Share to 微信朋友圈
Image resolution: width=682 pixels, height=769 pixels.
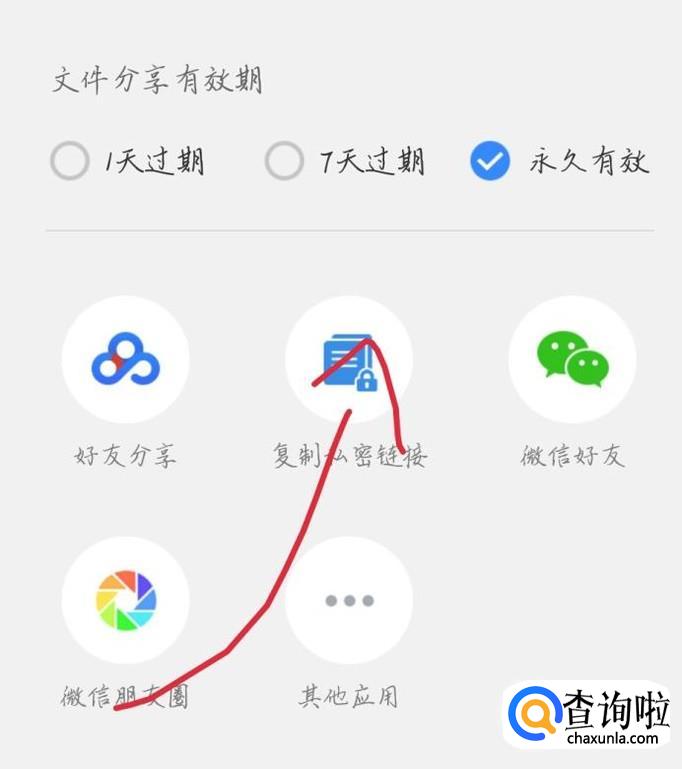pos(125,600)
